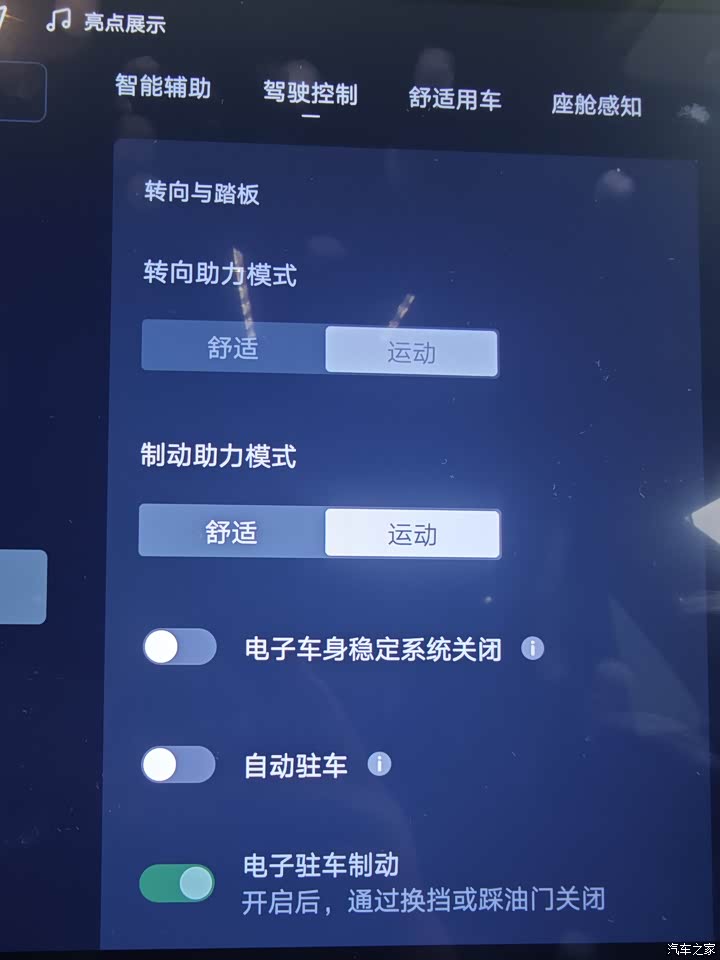
Task: Switch to the 智能辅助 tab
Action: pyautogui.click(x=163, y=87)
